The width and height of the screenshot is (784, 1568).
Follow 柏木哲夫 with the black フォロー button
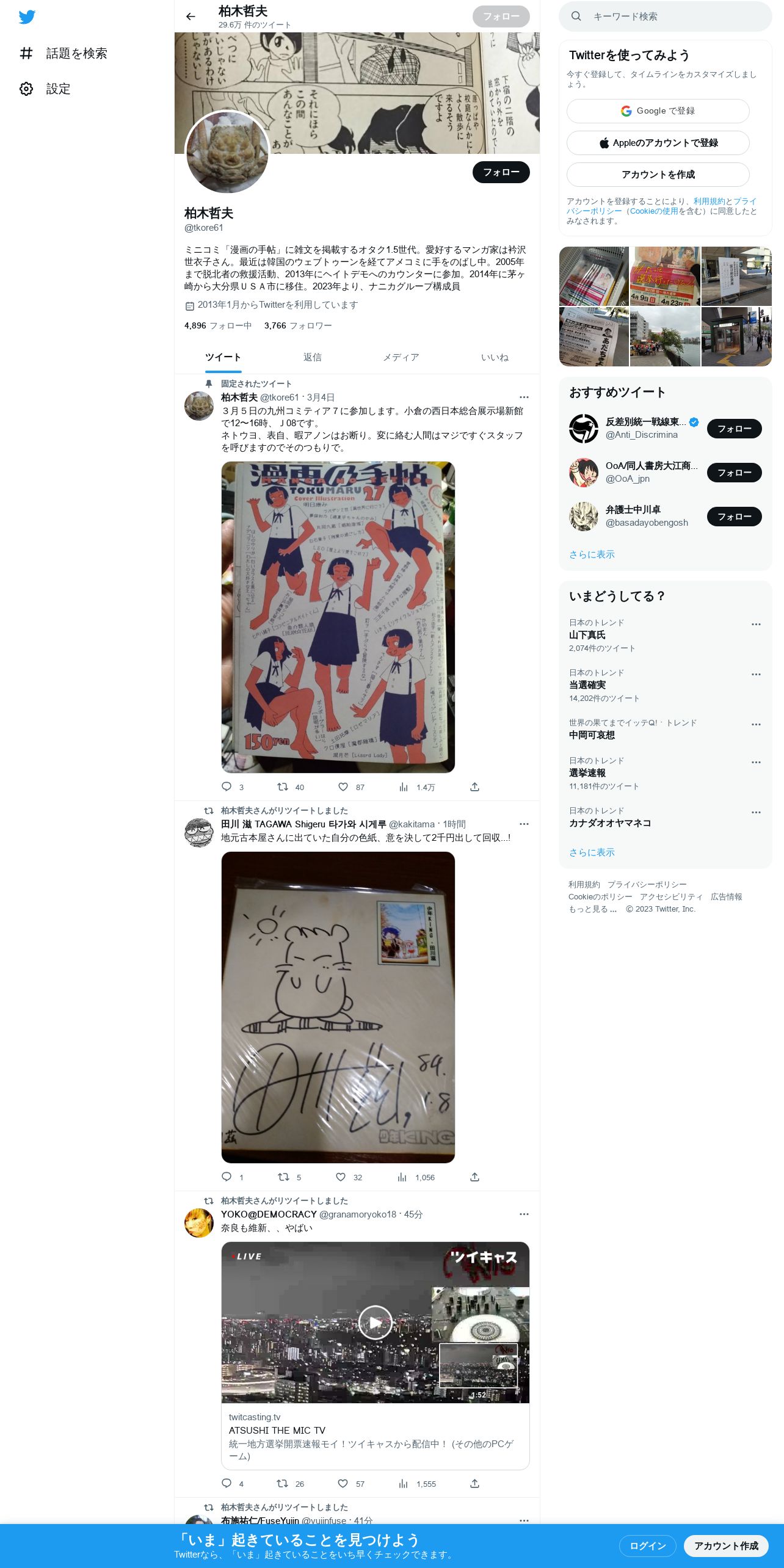501,172
